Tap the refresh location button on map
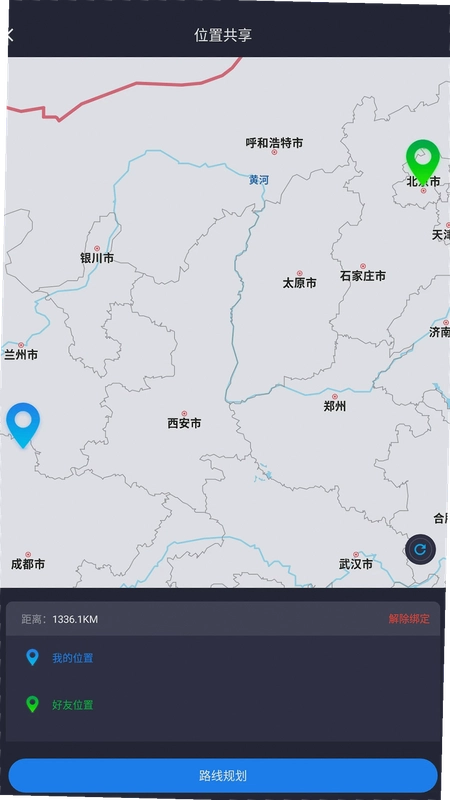Viewport: 450px width, 800px height. (420, 549)
